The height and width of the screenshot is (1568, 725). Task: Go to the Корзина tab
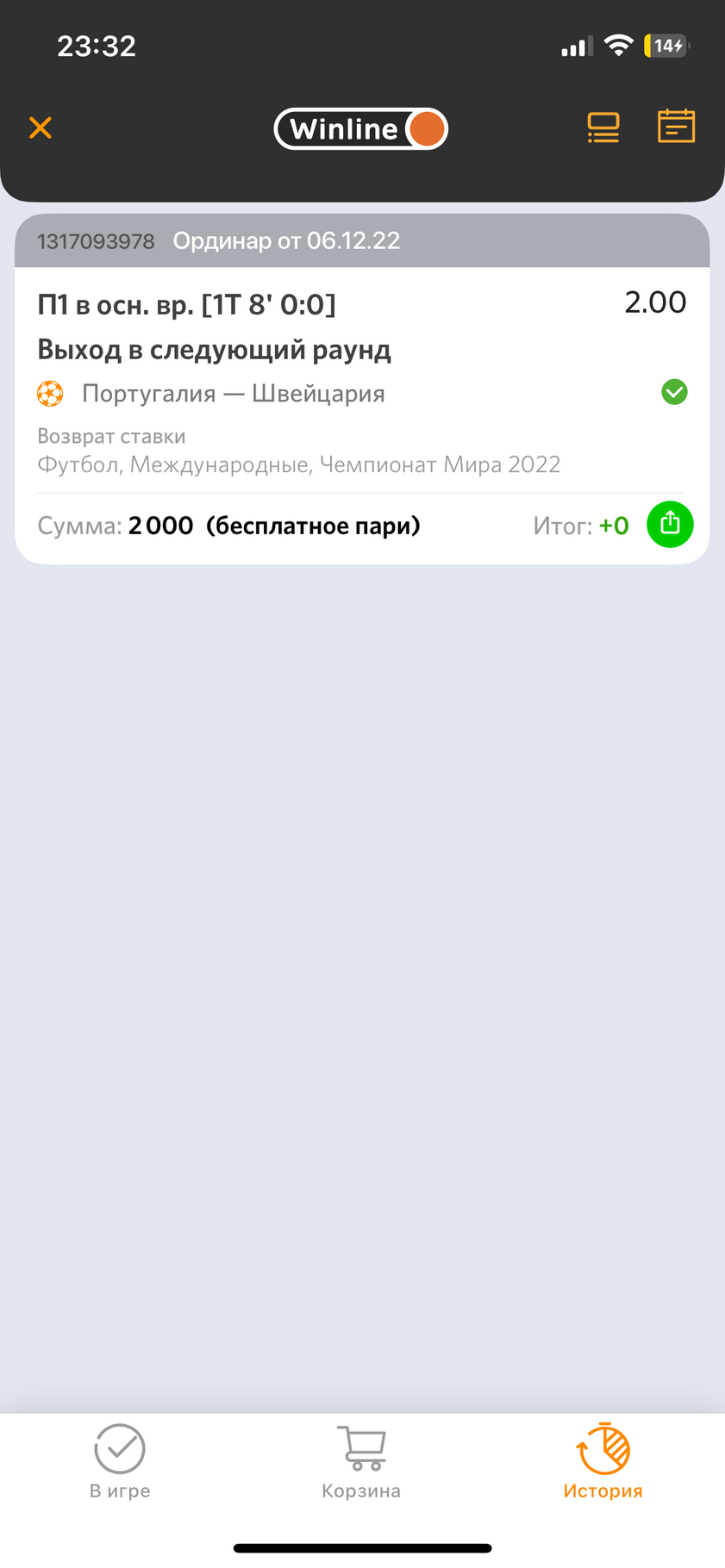coord(361,1462)
